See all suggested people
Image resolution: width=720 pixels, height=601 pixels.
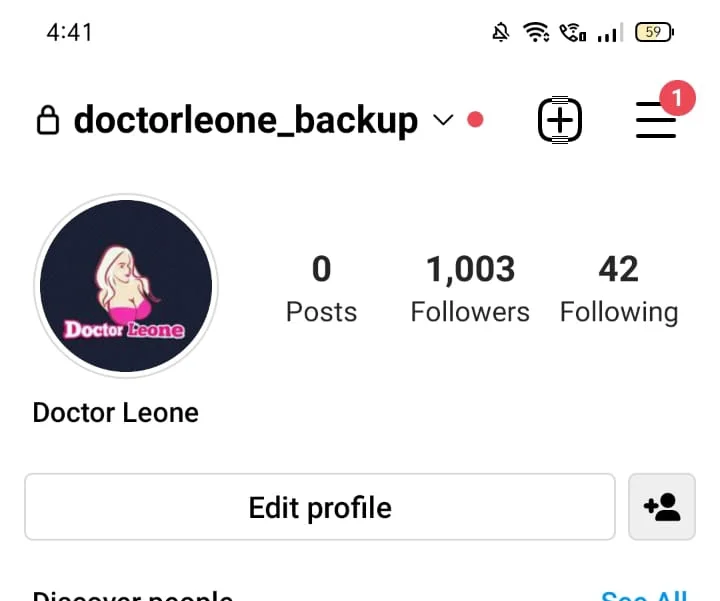point(644,596)
